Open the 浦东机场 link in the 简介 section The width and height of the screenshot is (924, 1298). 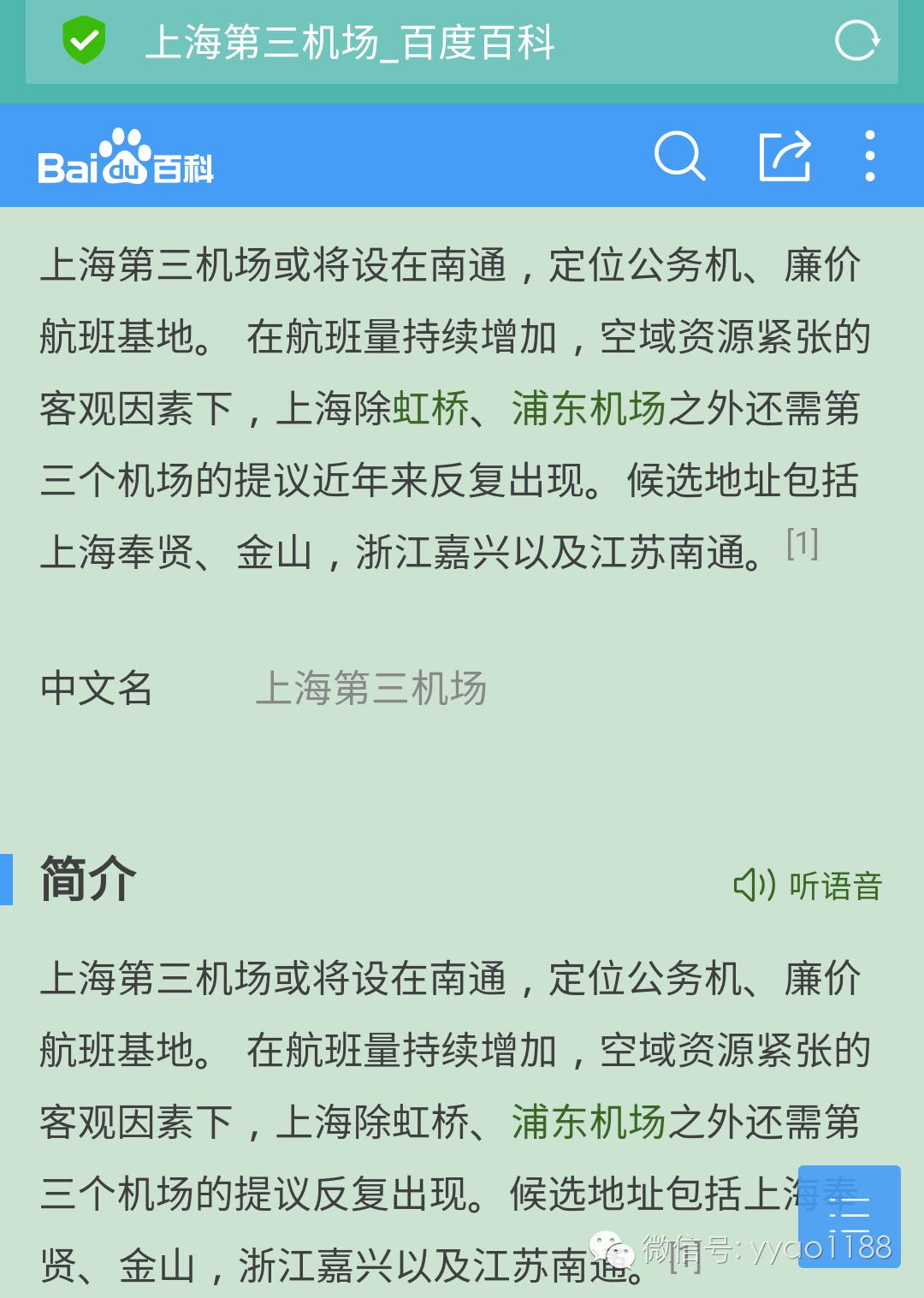click(589, 1122)
